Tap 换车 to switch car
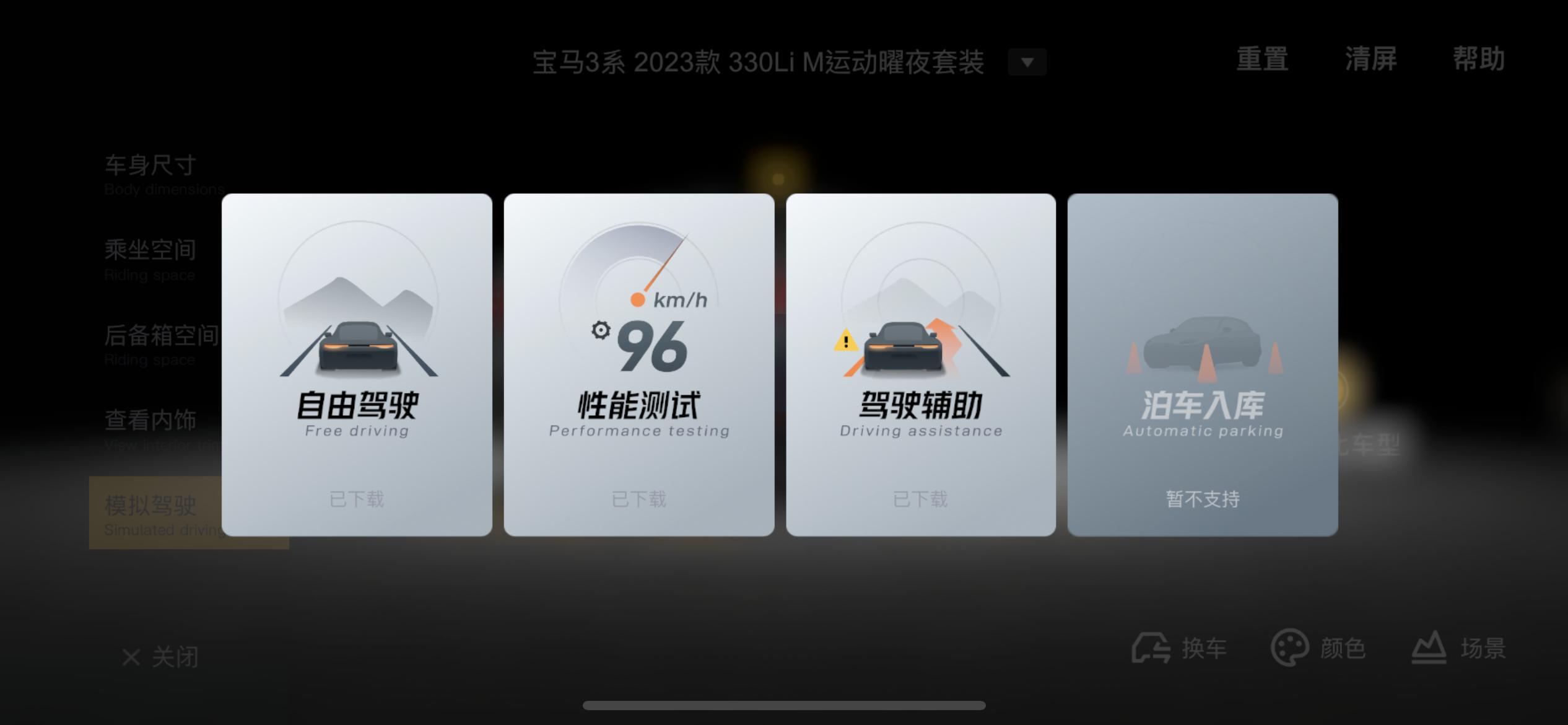This screenshot has height=725, width=1568. [x=1179, y=649]
